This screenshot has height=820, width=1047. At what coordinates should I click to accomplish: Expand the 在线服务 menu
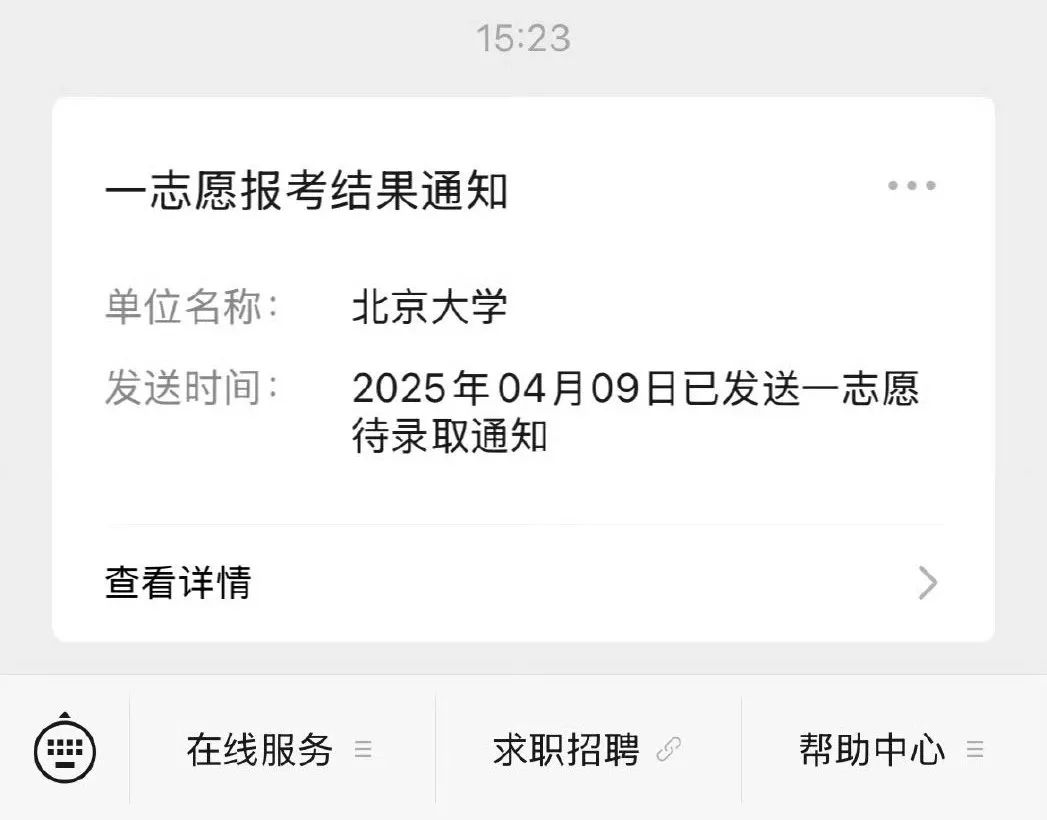[x=281, y=749]
